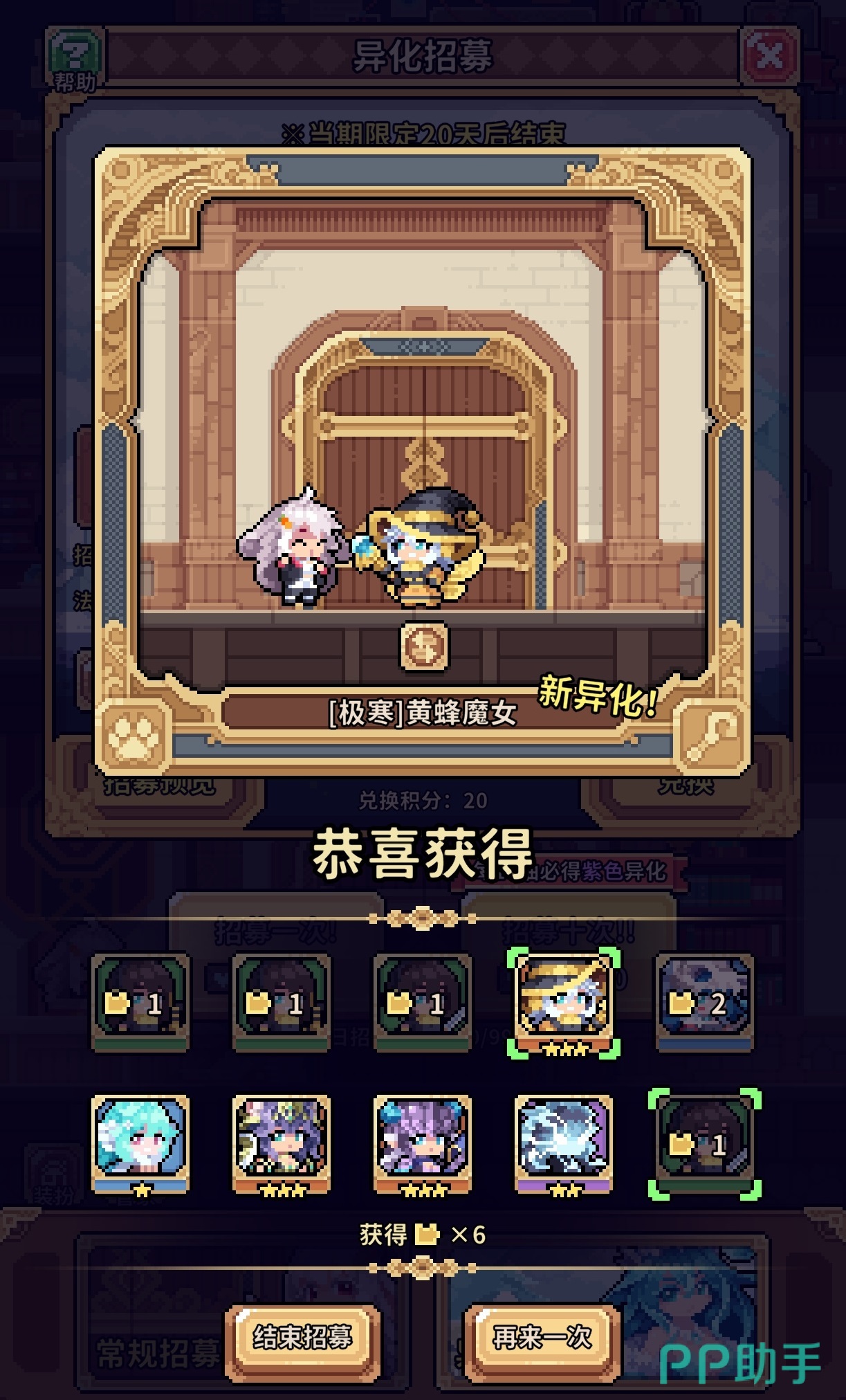Select the highlighted yellow bee witch result

563,1003
